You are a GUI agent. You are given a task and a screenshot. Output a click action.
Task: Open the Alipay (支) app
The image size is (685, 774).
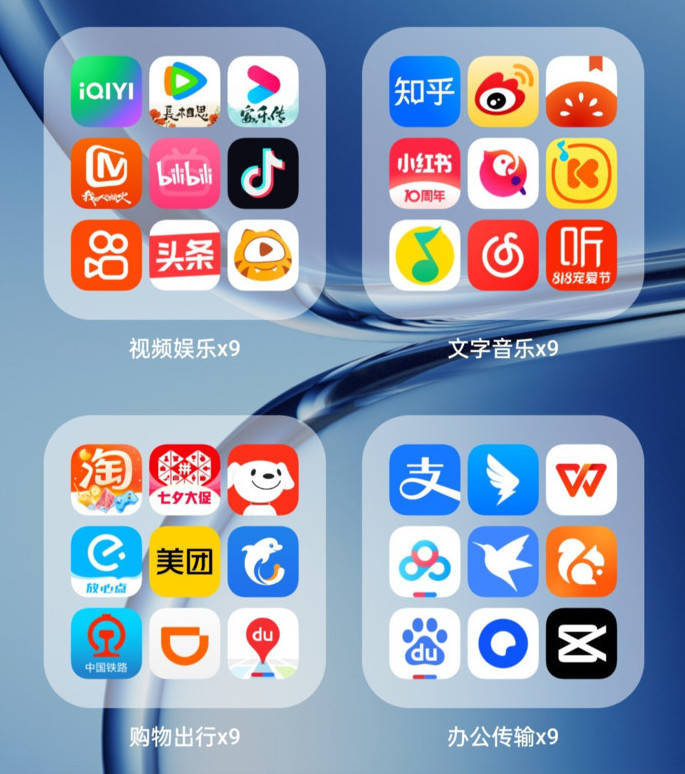[x=424, y=479]
